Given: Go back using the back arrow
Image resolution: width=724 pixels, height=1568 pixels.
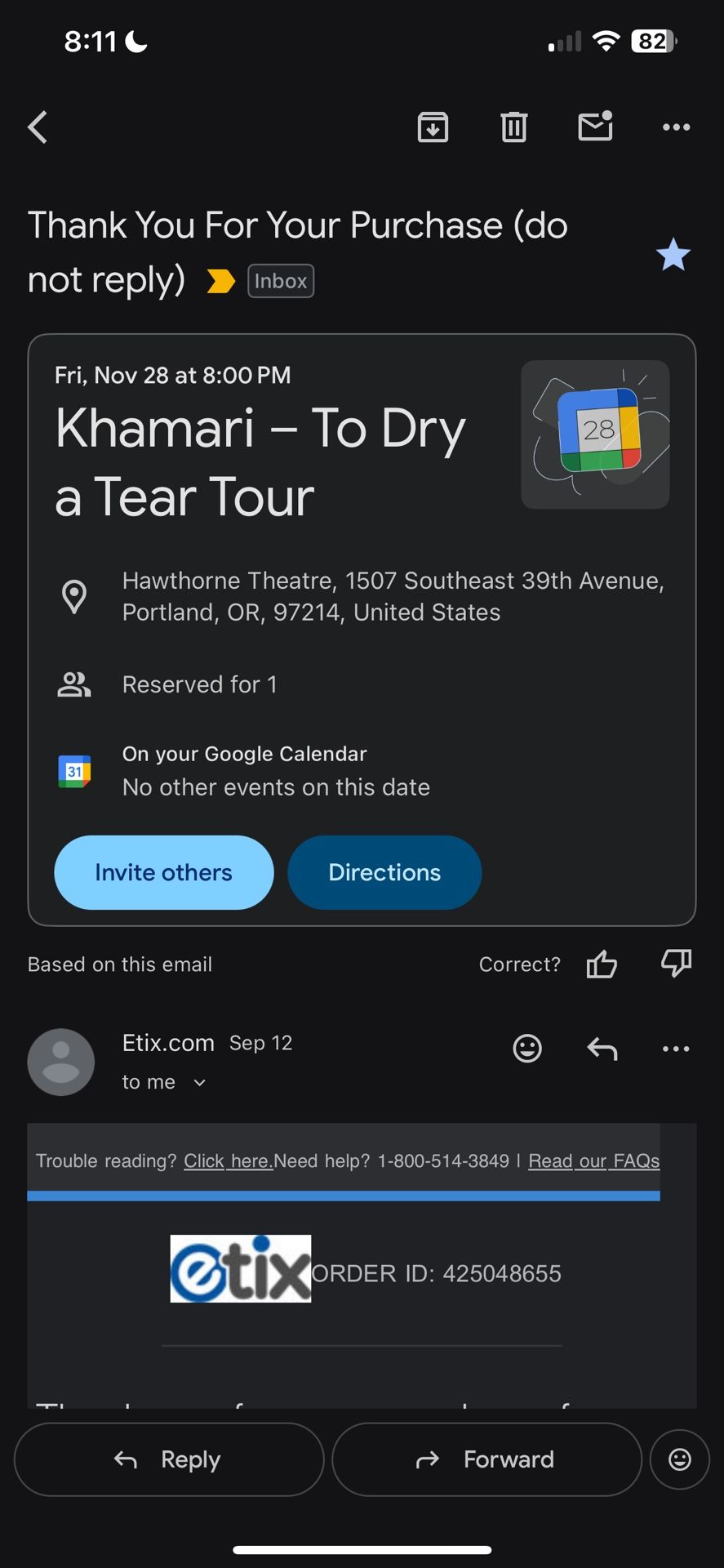Looking at the screenshot, I should point(37,127).
